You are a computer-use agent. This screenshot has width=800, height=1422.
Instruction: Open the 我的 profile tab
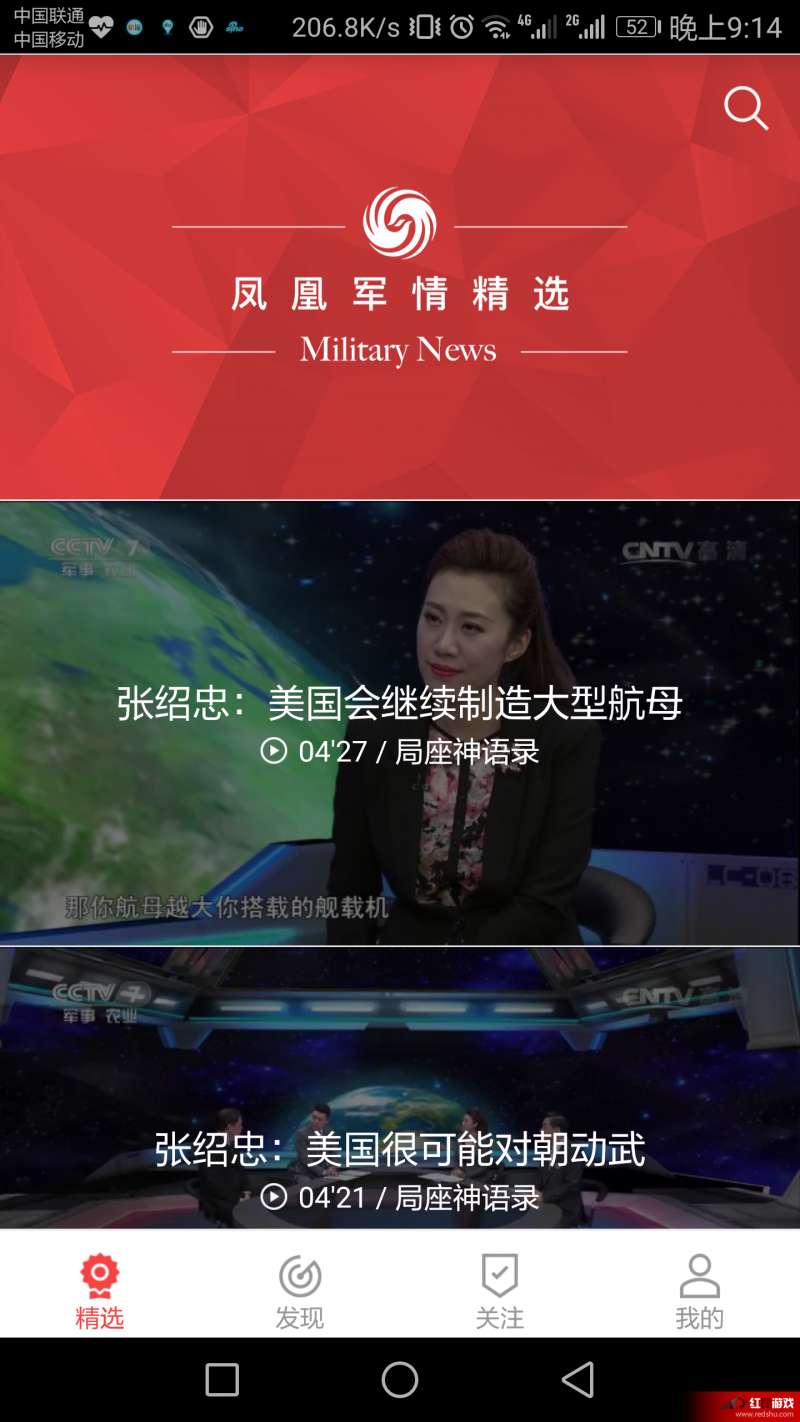click(x=699, y=1292)
